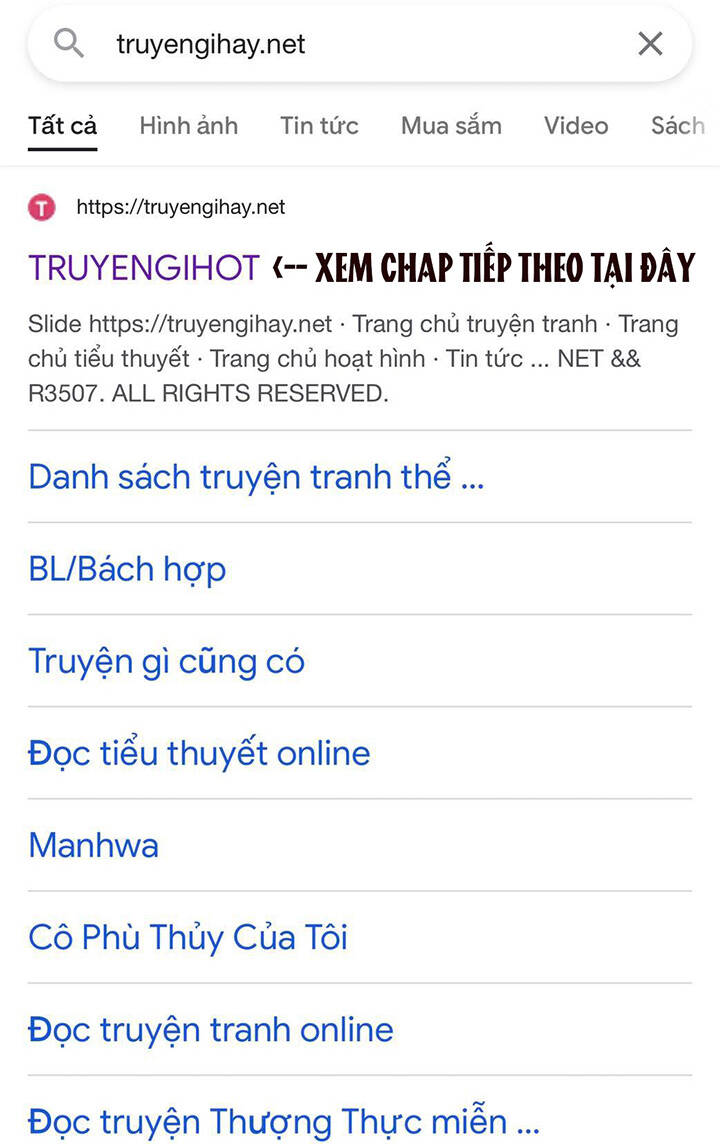The height and width of the screenshot is (1144, 720).
Task: Switch to the Hình ảnh tab
Action: click(188, 126)
